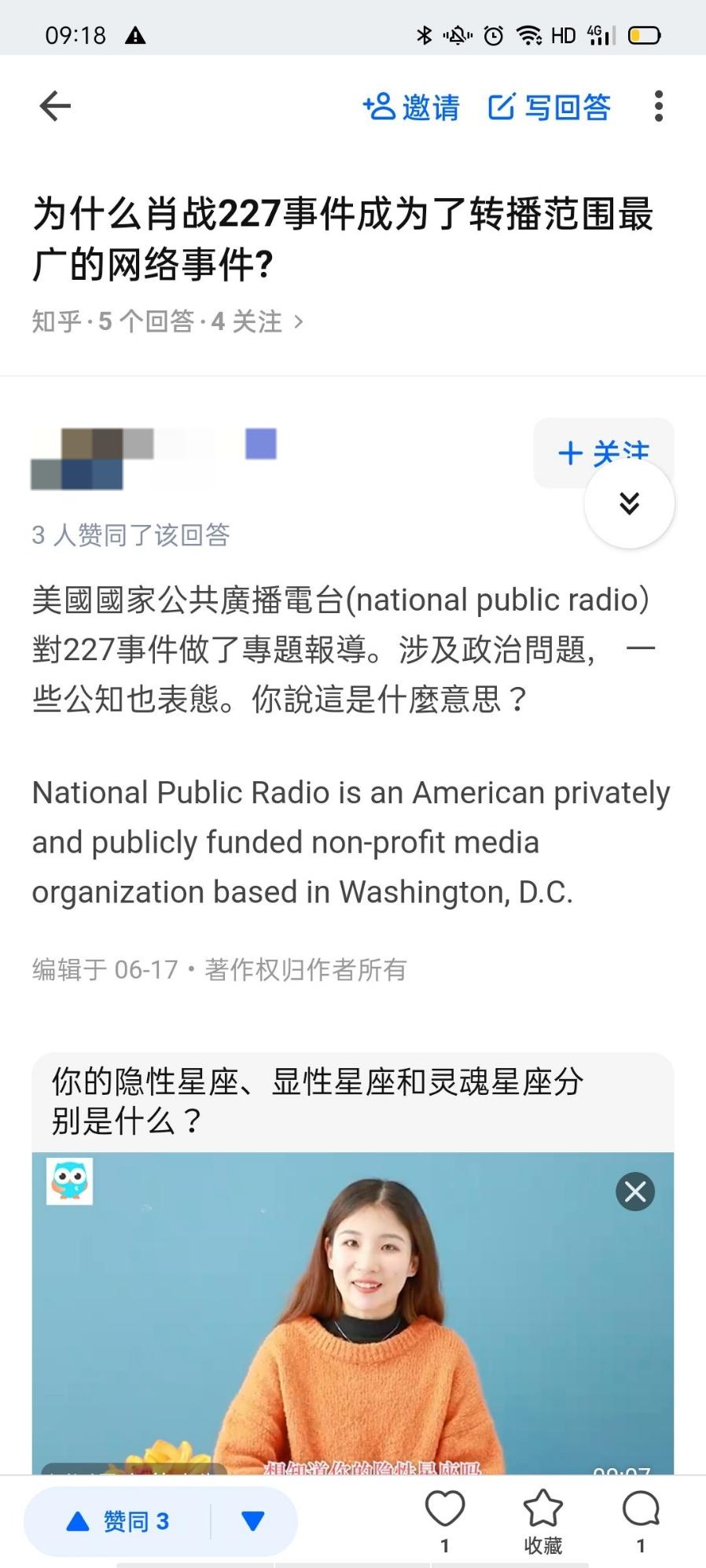706x1568 pixels.
Task: Check the battery indicator in the status bar
Action: coord(643,35)
